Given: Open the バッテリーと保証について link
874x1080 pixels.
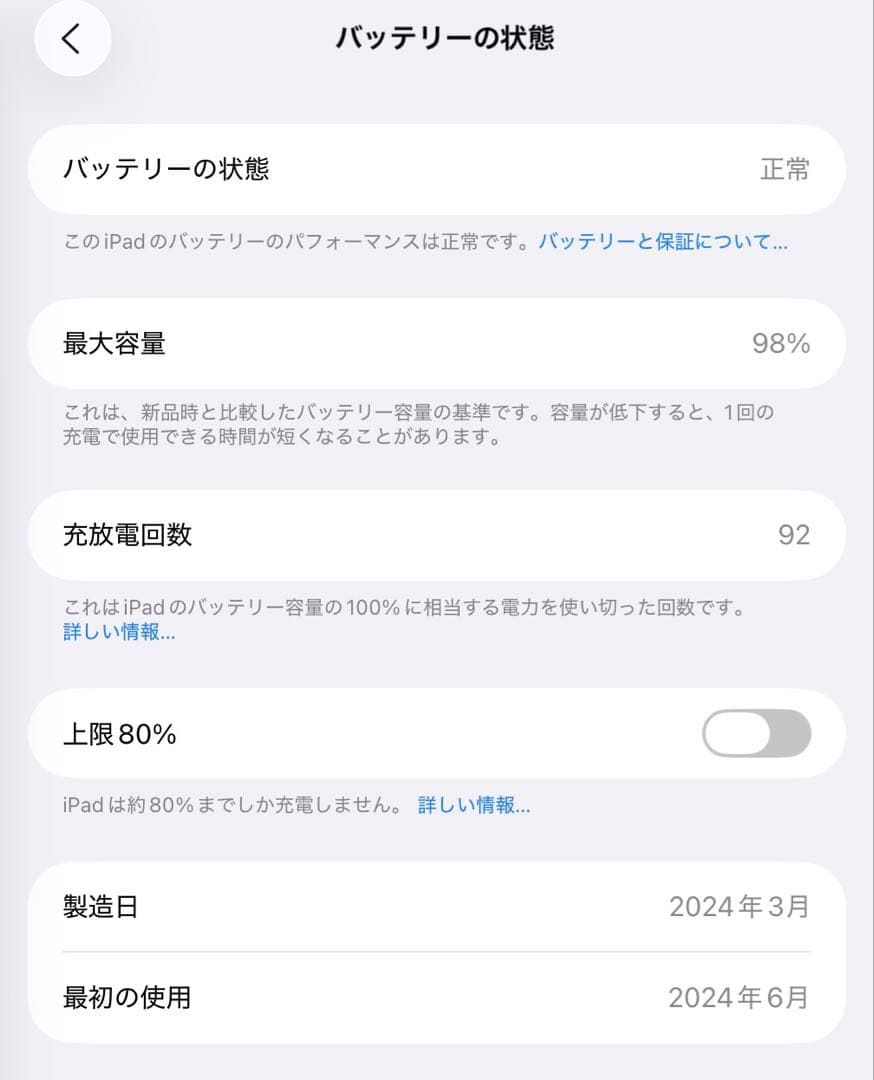Looking at the screenshot, I should coord(664,240).
